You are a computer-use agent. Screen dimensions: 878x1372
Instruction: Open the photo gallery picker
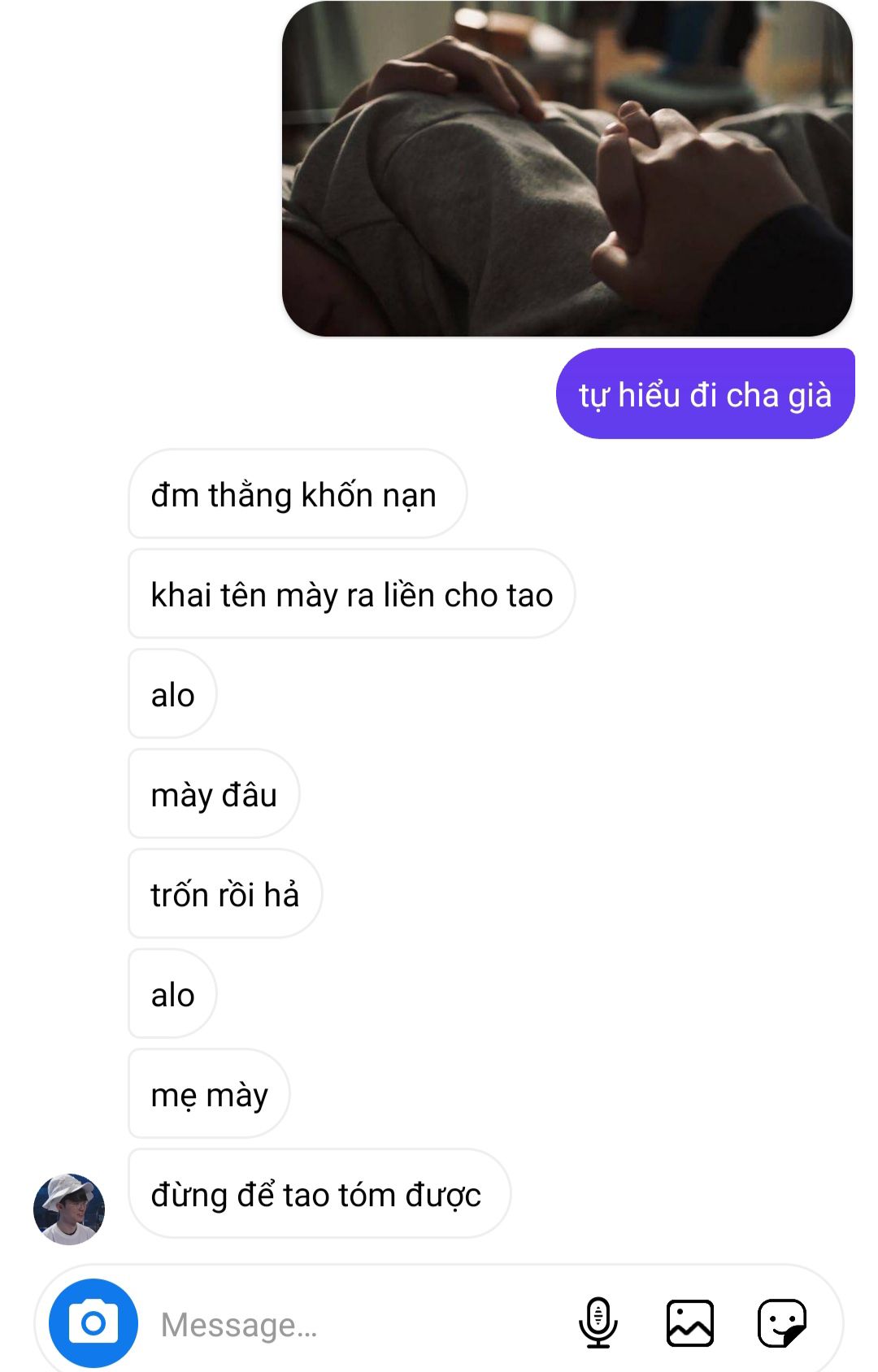click(689, 1323)
